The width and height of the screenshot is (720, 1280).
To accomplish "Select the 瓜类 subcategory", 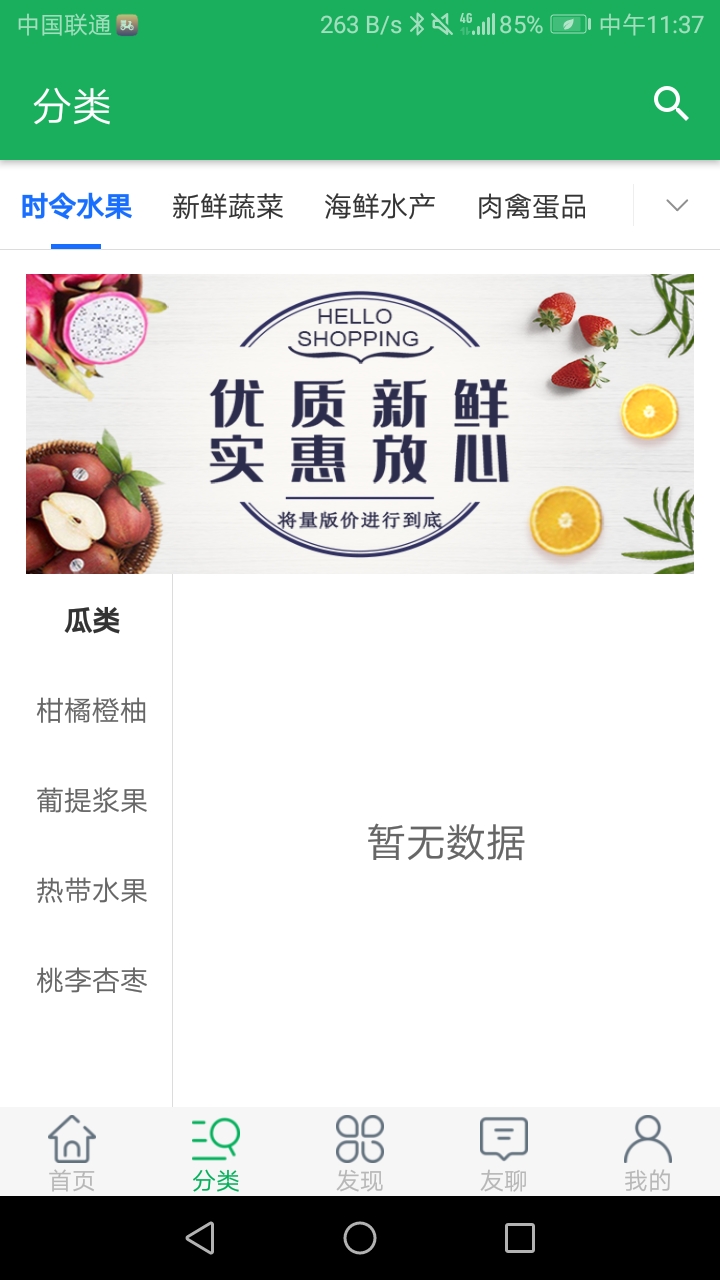I will tap(92, 621).
